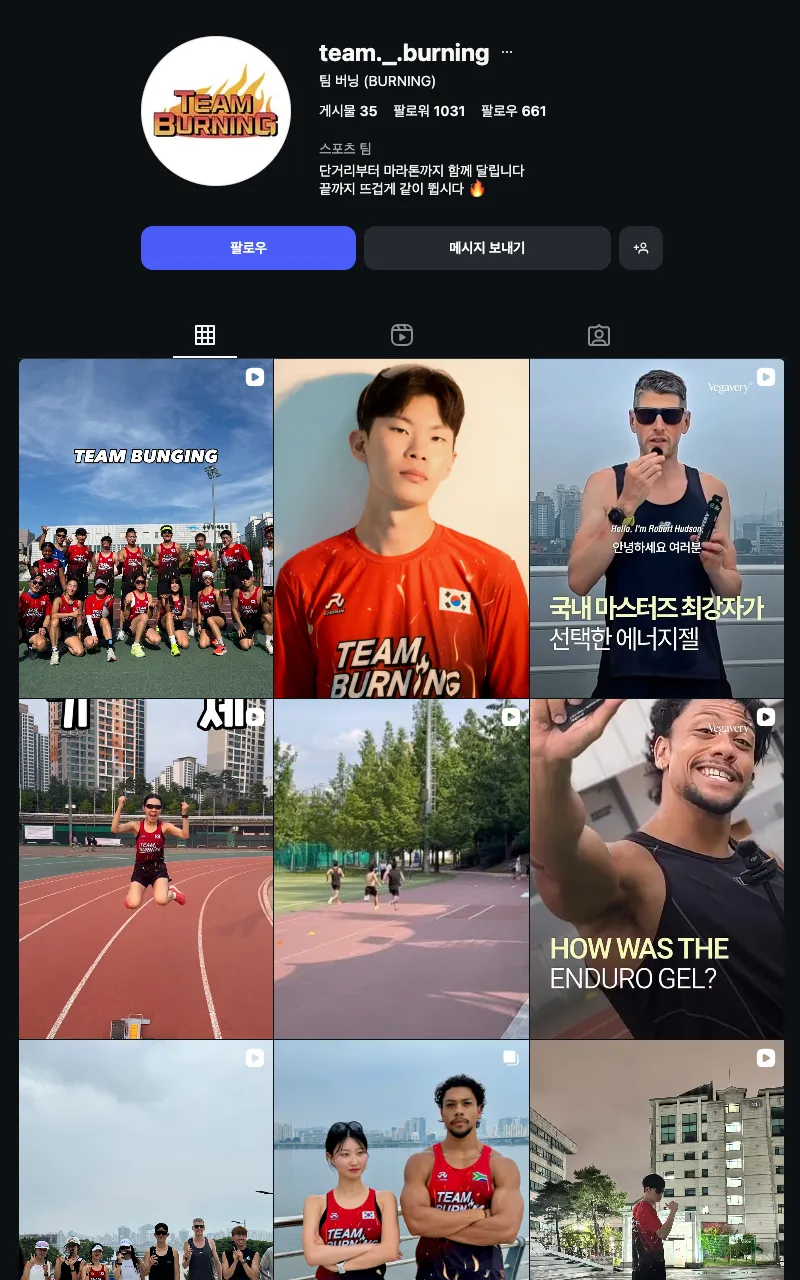Image resolution: width=800 pixels, height=1280 pixels.
Task: Switch to the Reels tab
Action: click(402, 335)
